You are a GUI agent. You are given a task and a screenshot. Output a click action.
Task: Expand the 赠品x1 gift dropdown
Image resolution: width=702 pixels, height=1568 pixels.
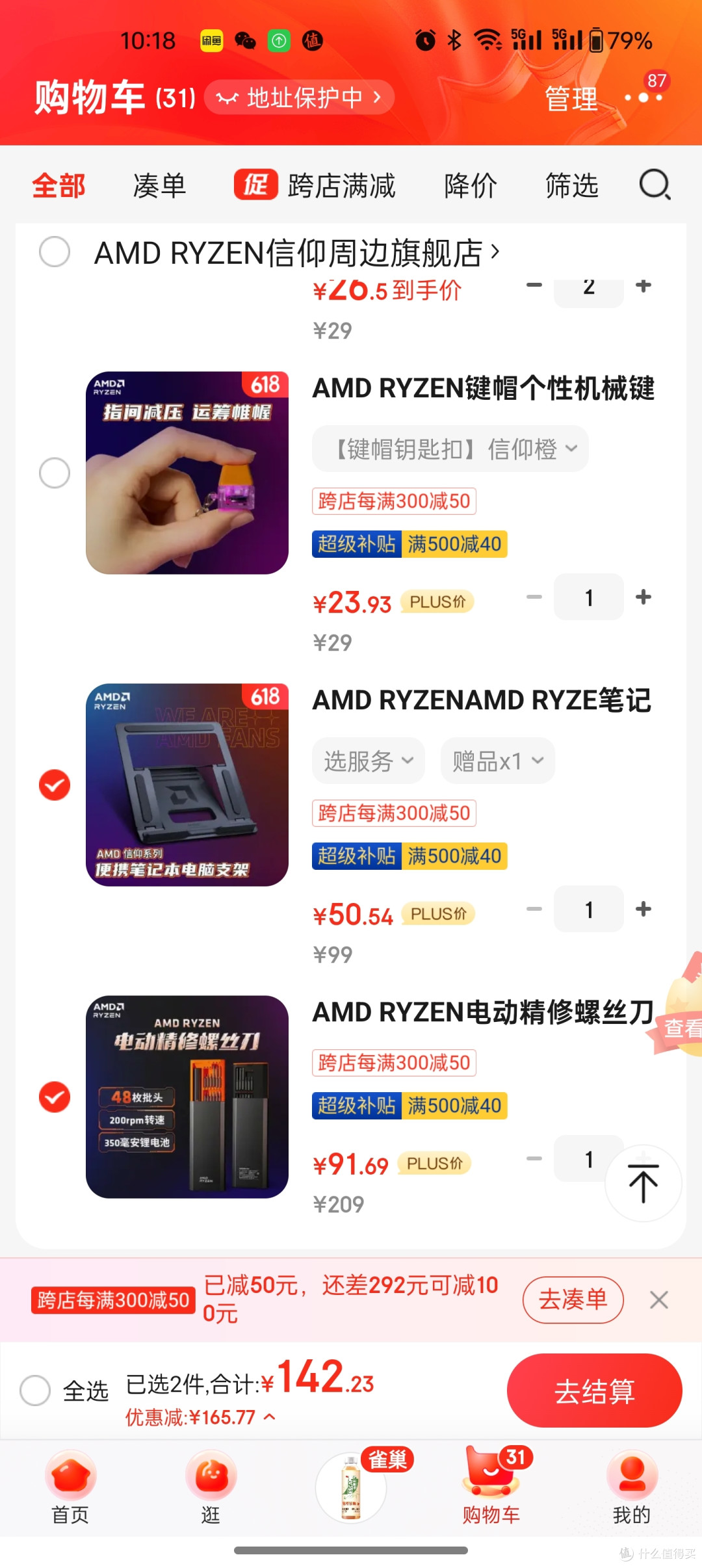pyautogui.click(x=497, y=761)
